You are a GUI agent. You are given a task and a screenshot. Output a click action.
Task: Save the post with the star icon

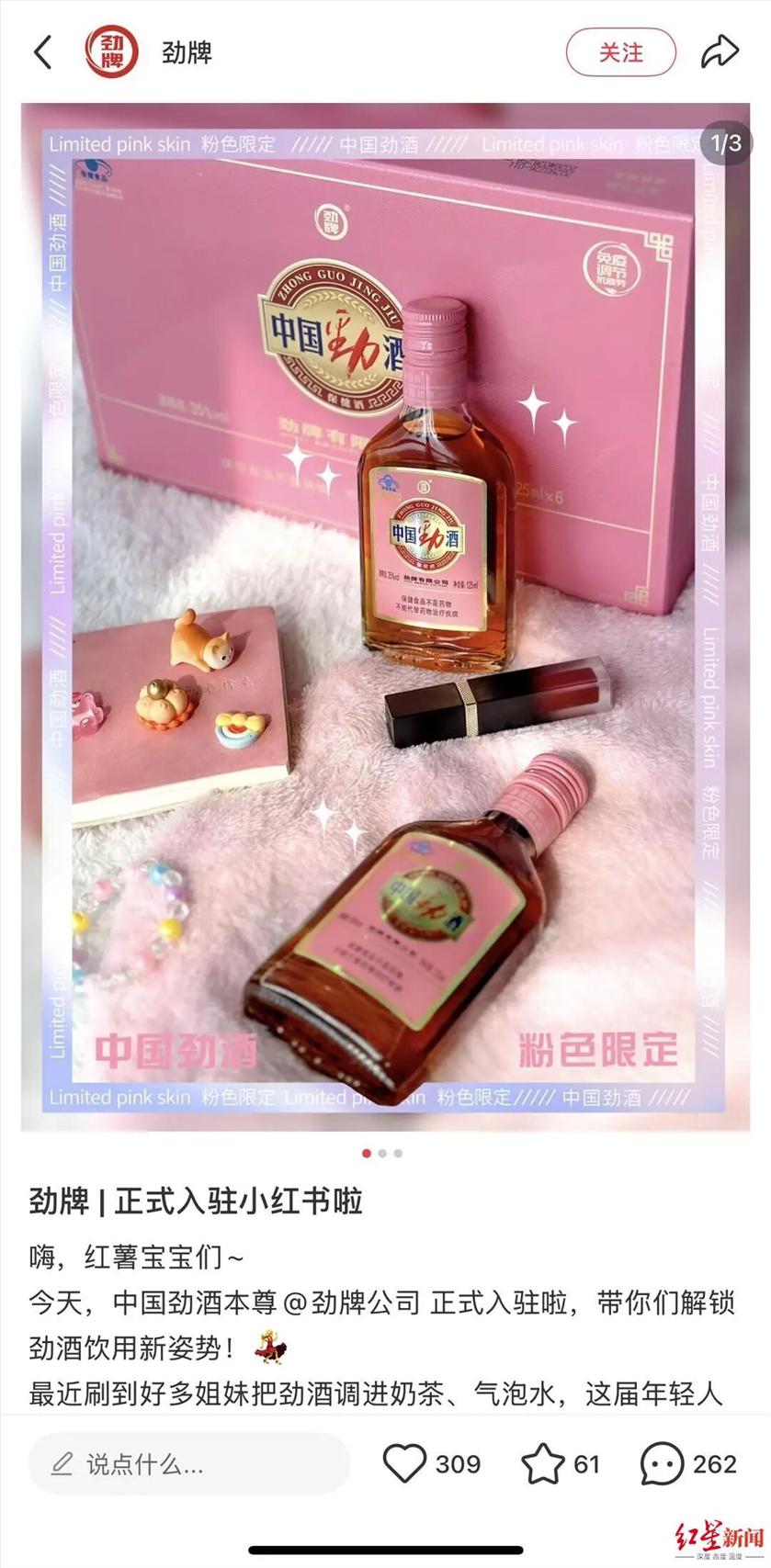543,1463
